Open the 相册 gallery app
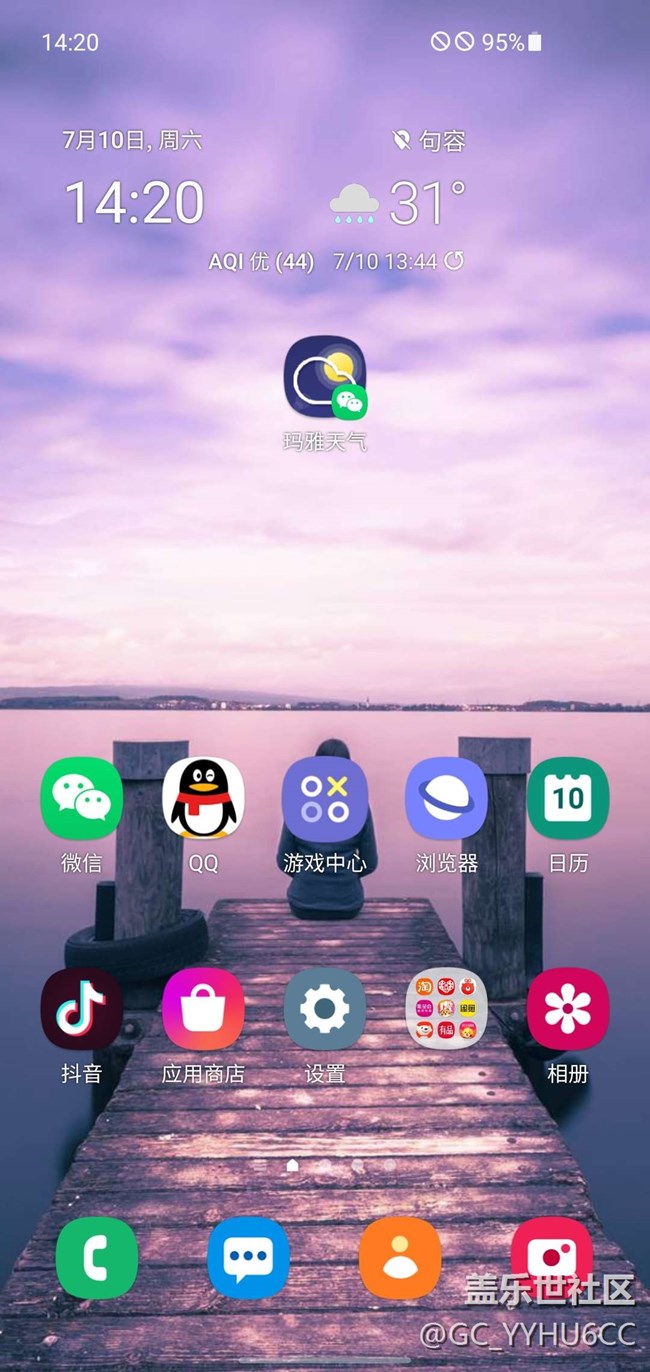Image resolution: width=650 pixels, height=1372 pixels. tap(568, 1009)
